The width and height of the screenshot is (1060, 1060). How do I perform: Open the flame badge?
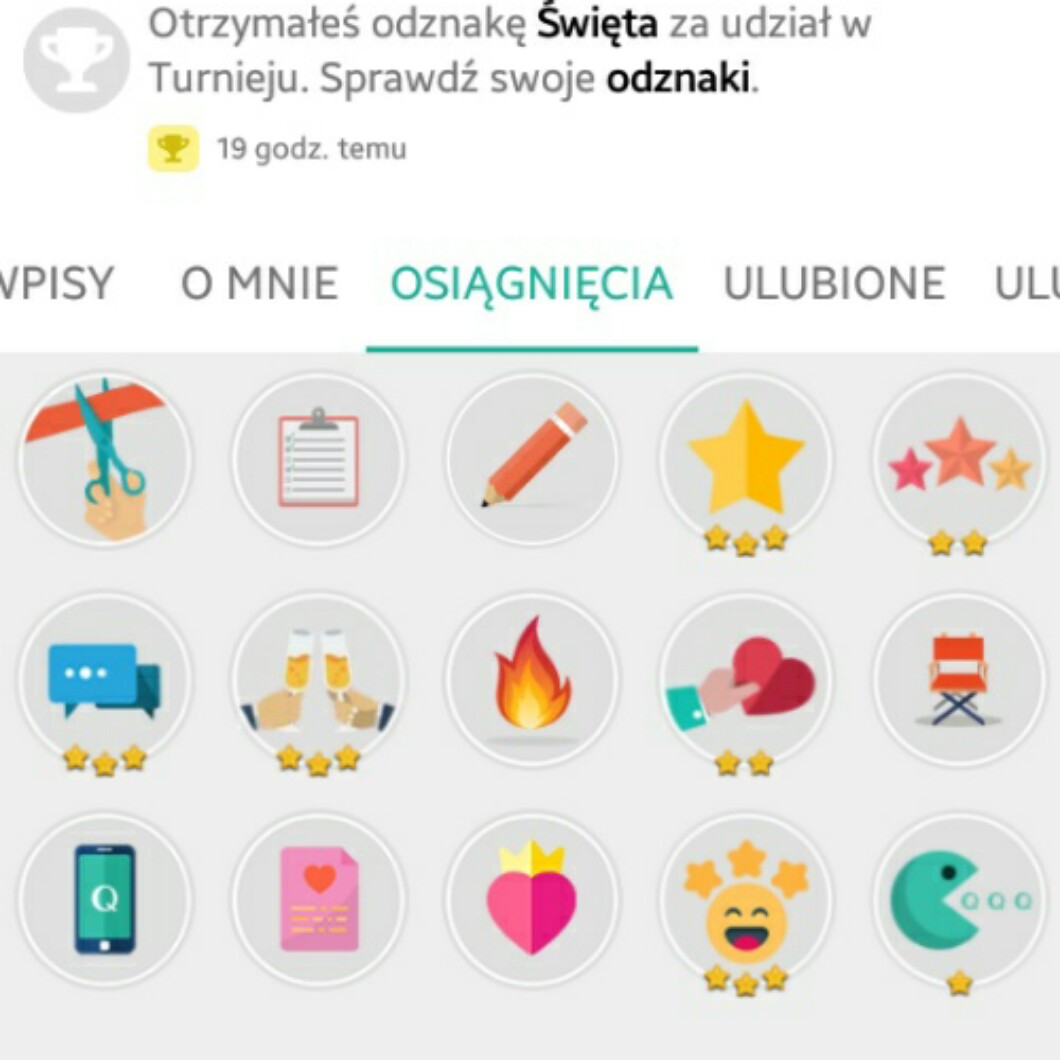pos(532,680)
